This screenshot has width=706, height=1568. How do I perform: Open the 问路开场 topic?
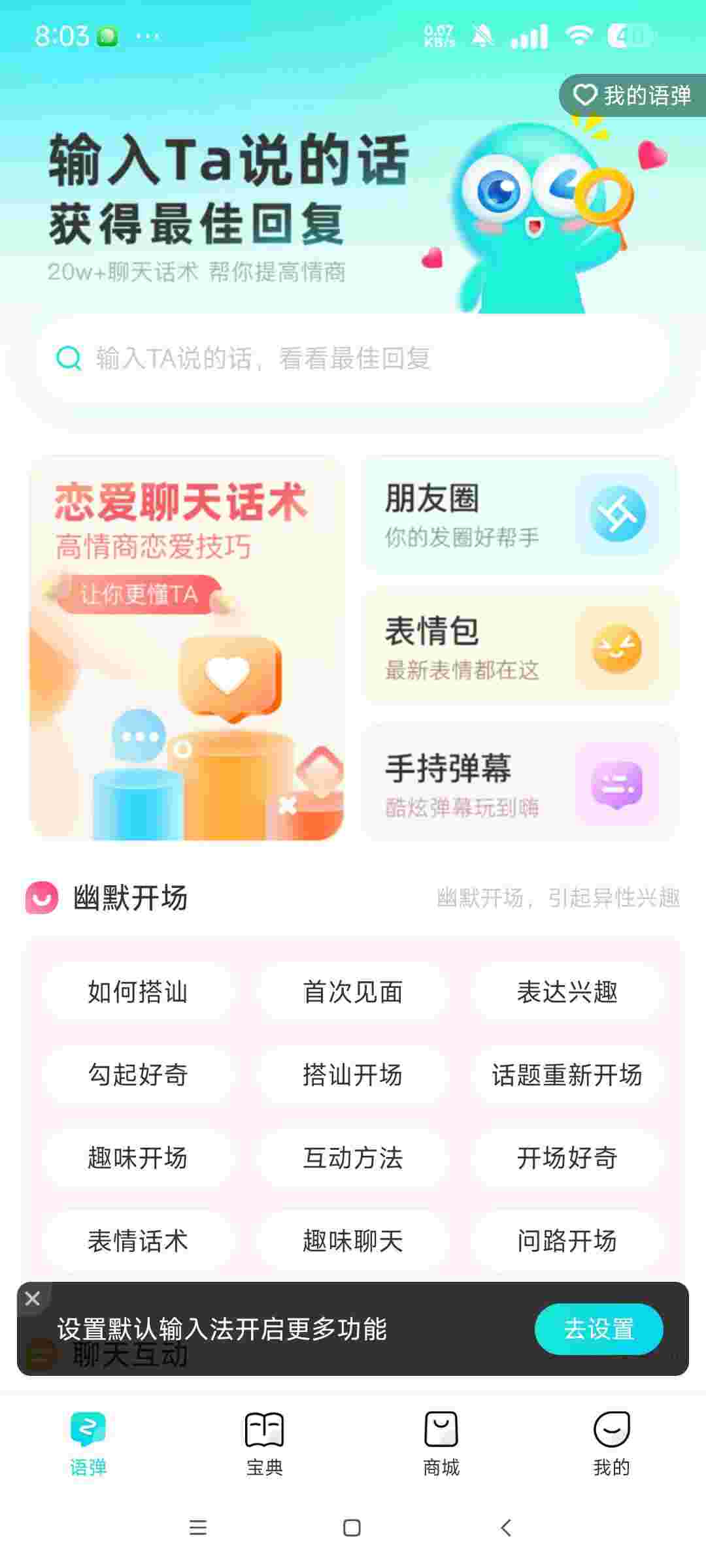[x=567, y=1241]
